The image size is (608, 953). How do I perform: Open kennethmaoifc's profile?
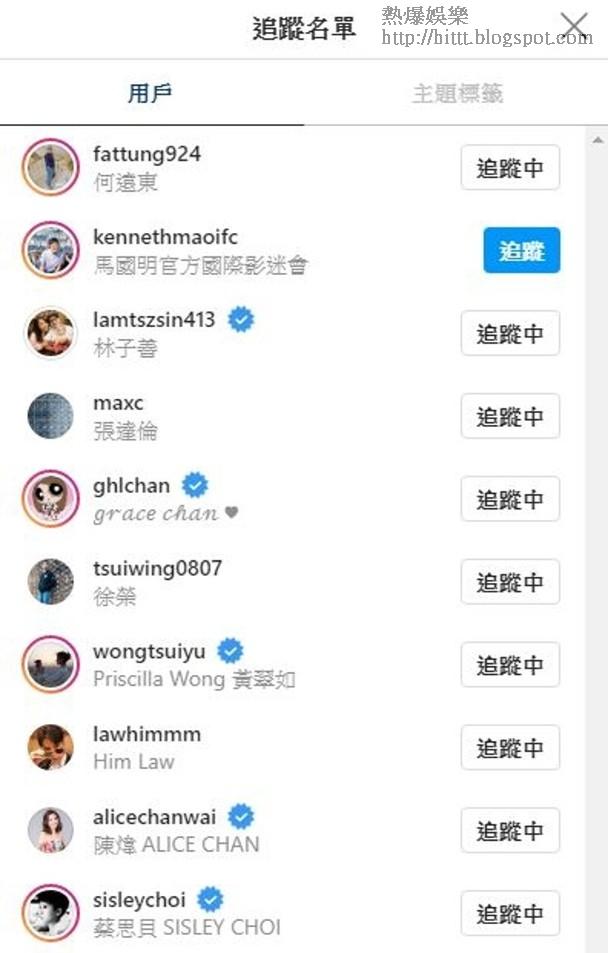tap(165, 237)
